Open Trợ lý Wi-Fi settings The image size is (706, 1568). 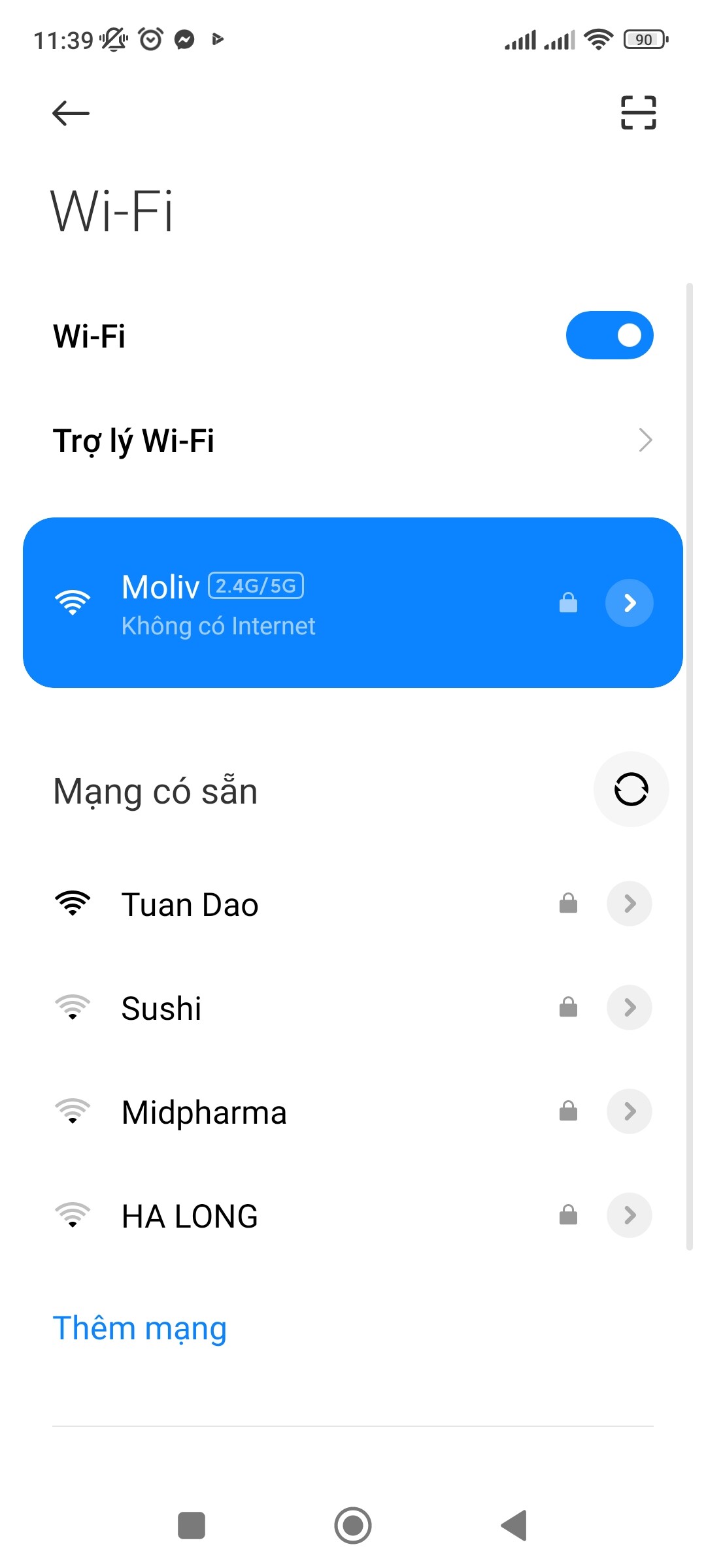point(353,440)
